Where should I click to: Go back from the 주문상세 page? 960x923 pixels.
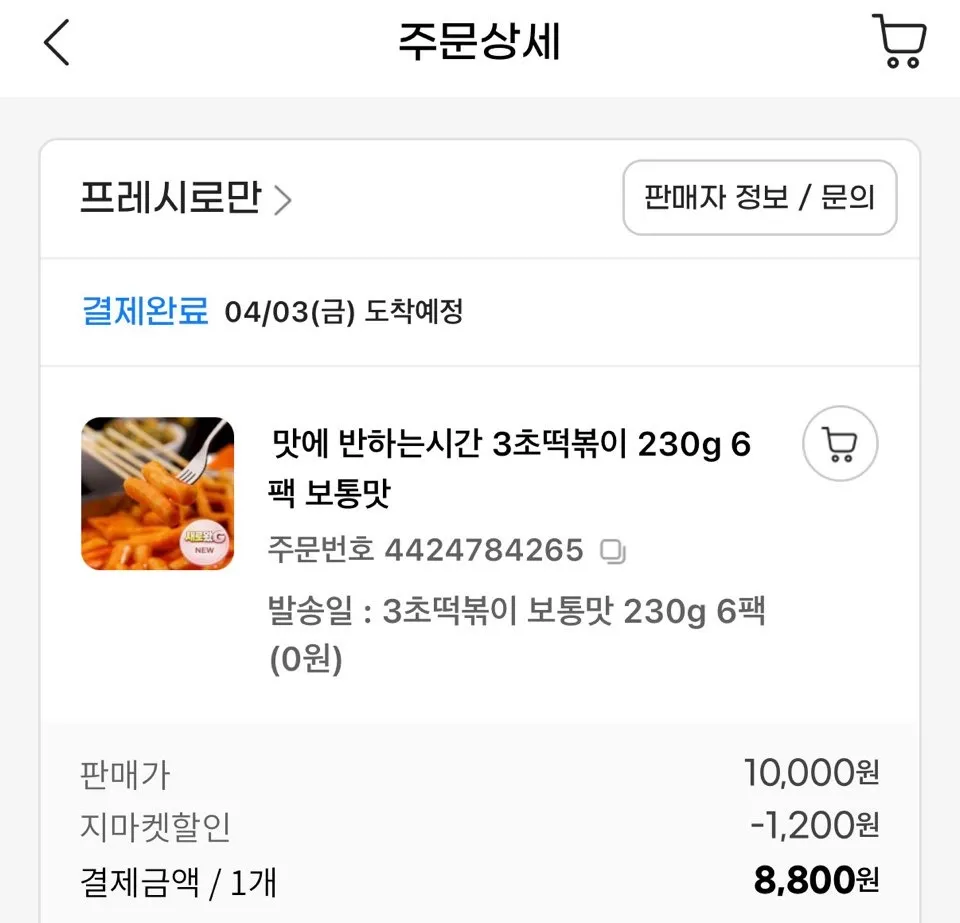[57, 44]
